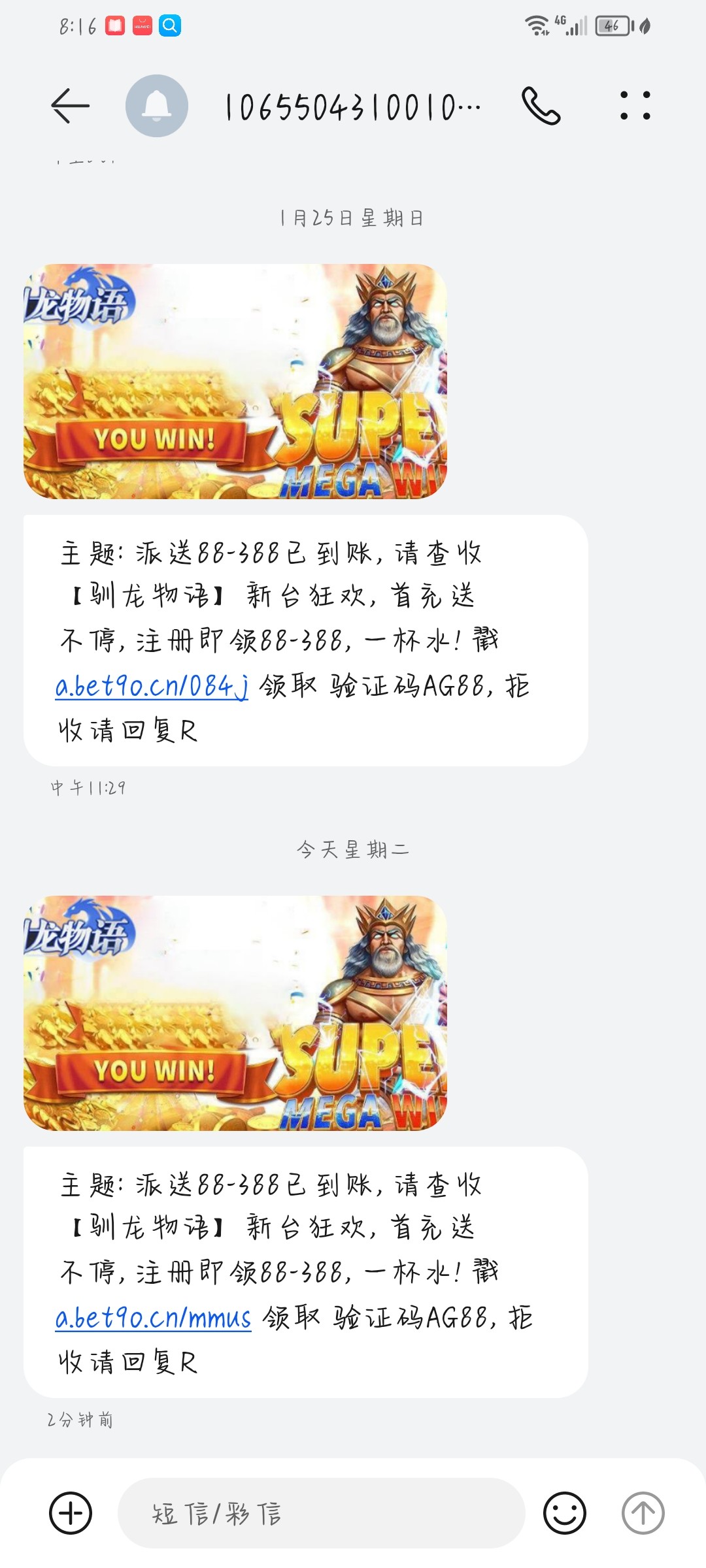Image resolution: width=706 pixels, height=1568 pixels.
Task: Open the a.bet90.cn/084j link
Action: pos(152,687)
